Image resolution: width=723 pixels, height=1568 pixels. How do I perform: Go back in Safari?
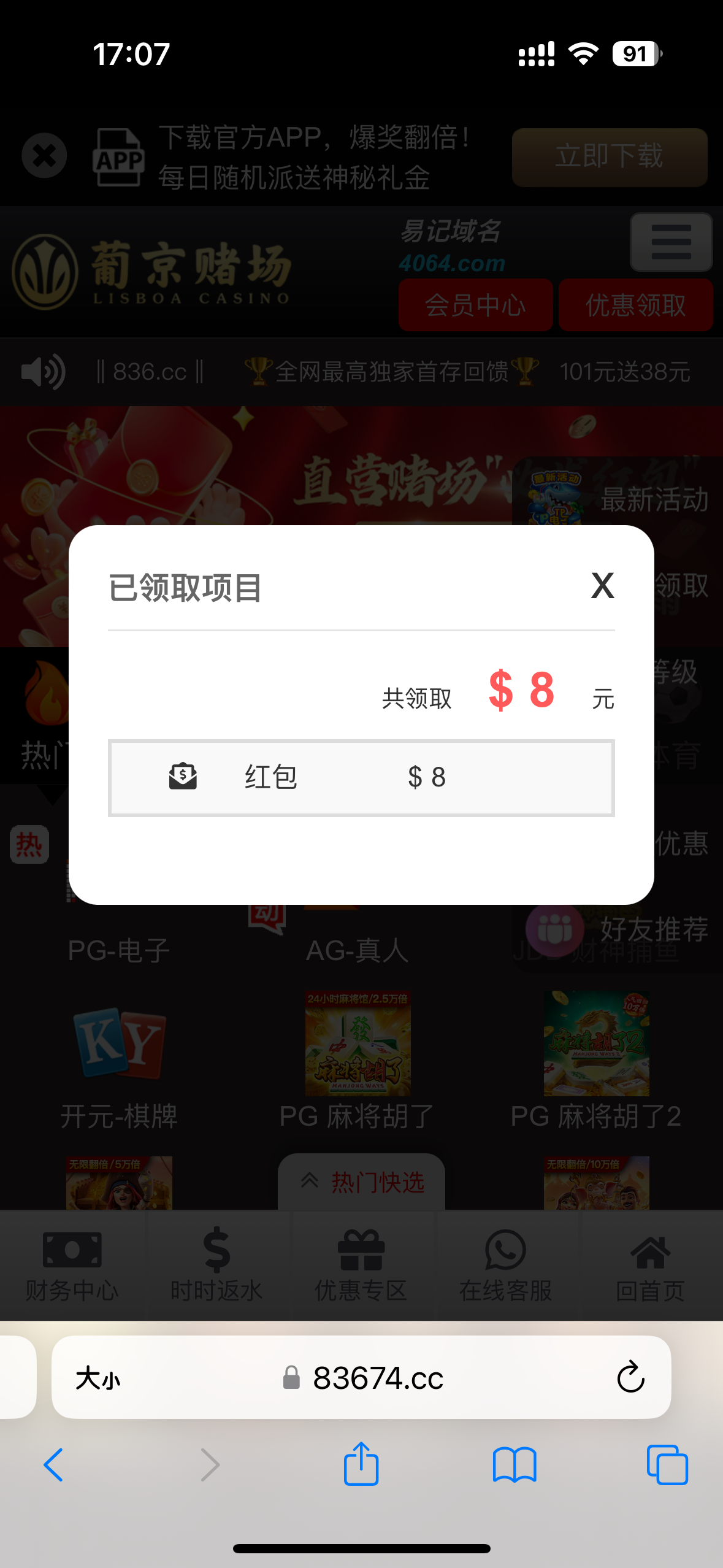(54, 1465)
